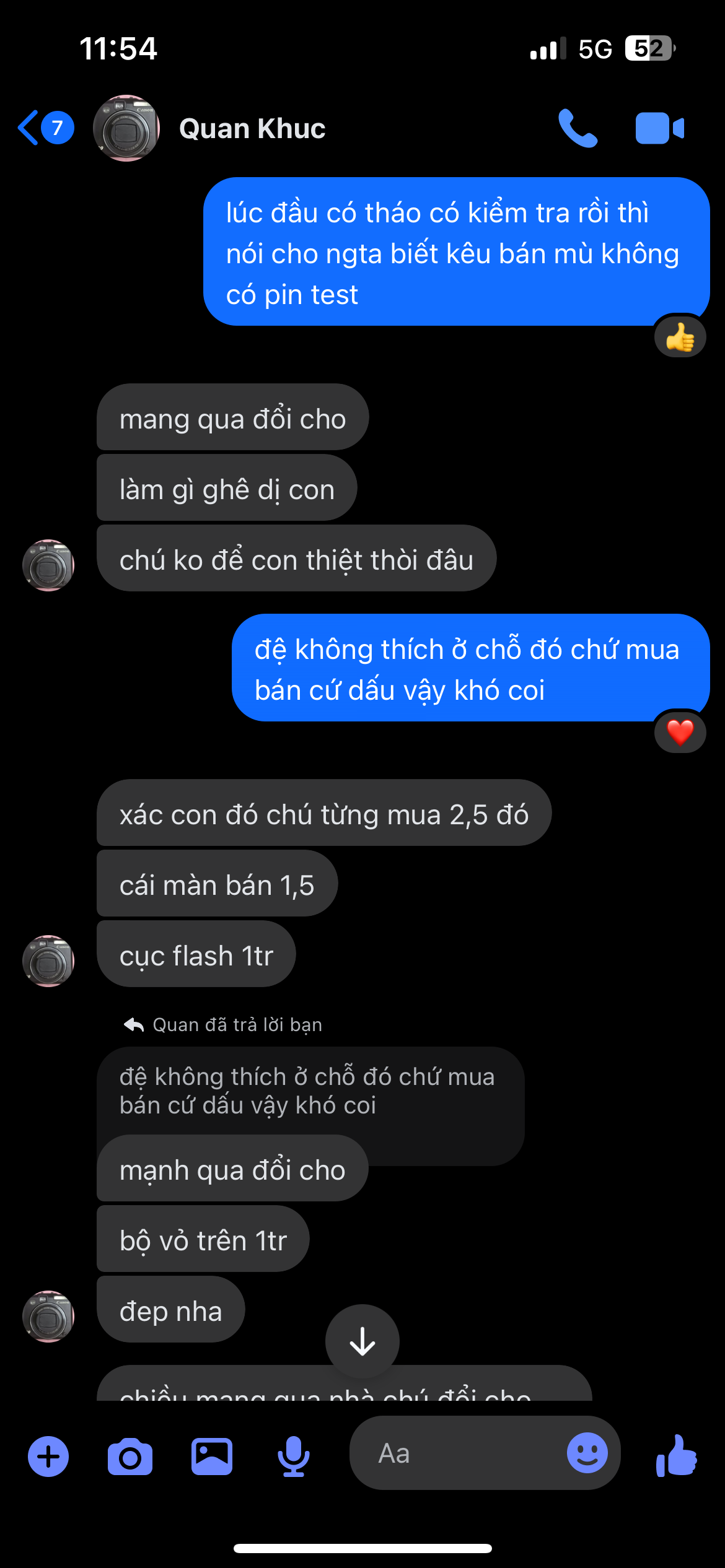The height and width of the screenshot is (1568, 725).
Task: Tap the Aa message input field
Action: coord(459,1453)
